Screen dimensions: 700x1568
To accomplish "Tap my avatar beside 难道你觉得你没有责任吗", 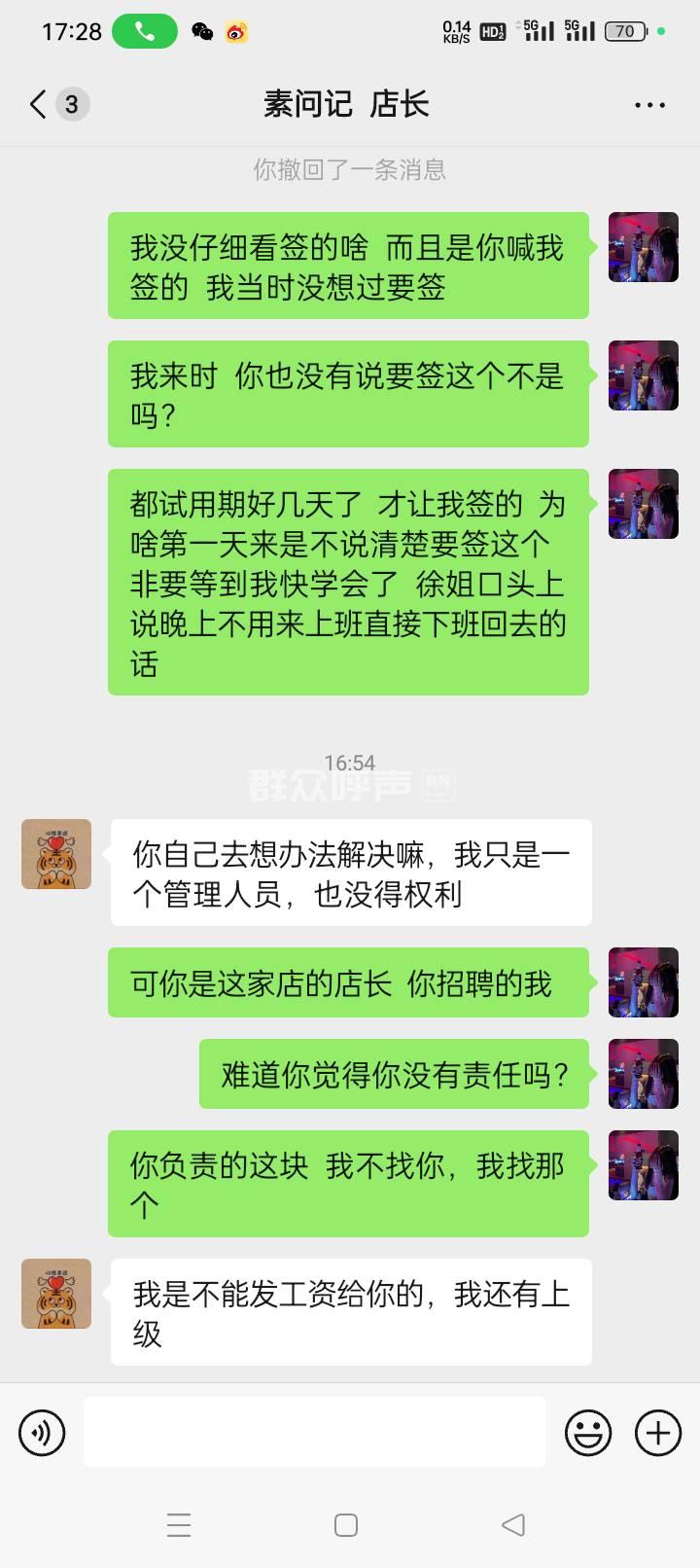I will 643,1074.
